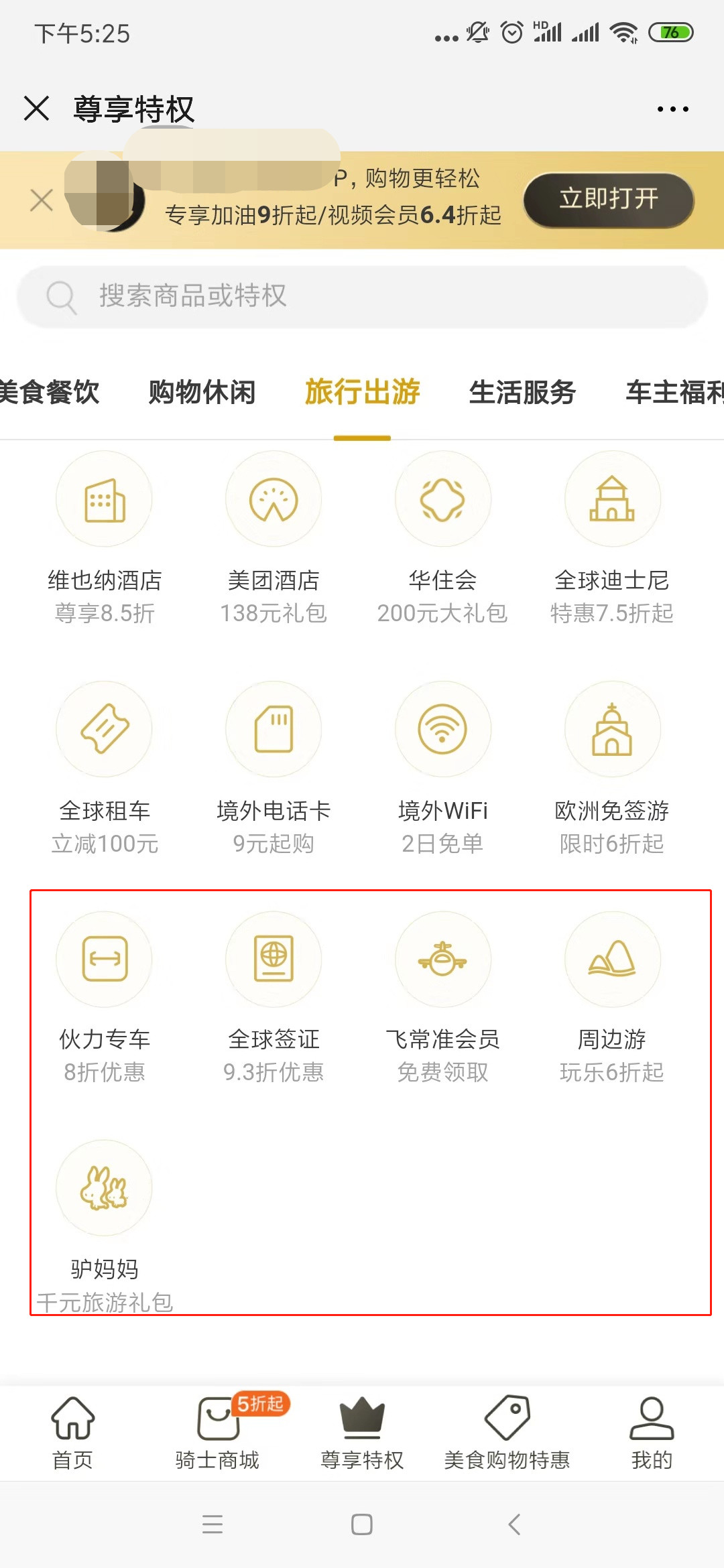
Task: Close the 尊享特权 page
Action: [x=37, y=108]
